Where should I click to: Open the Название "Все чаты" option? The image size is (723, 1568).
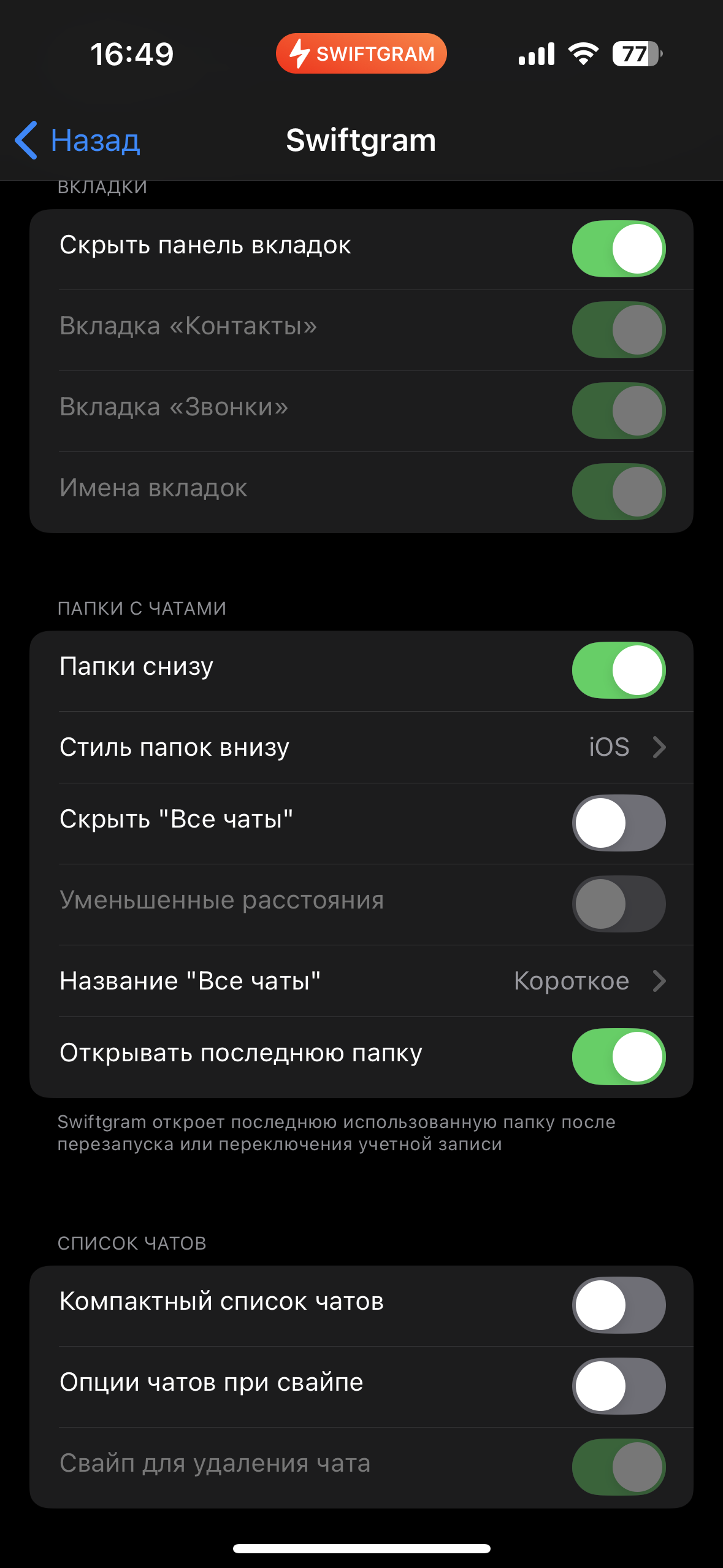point(361,981)
